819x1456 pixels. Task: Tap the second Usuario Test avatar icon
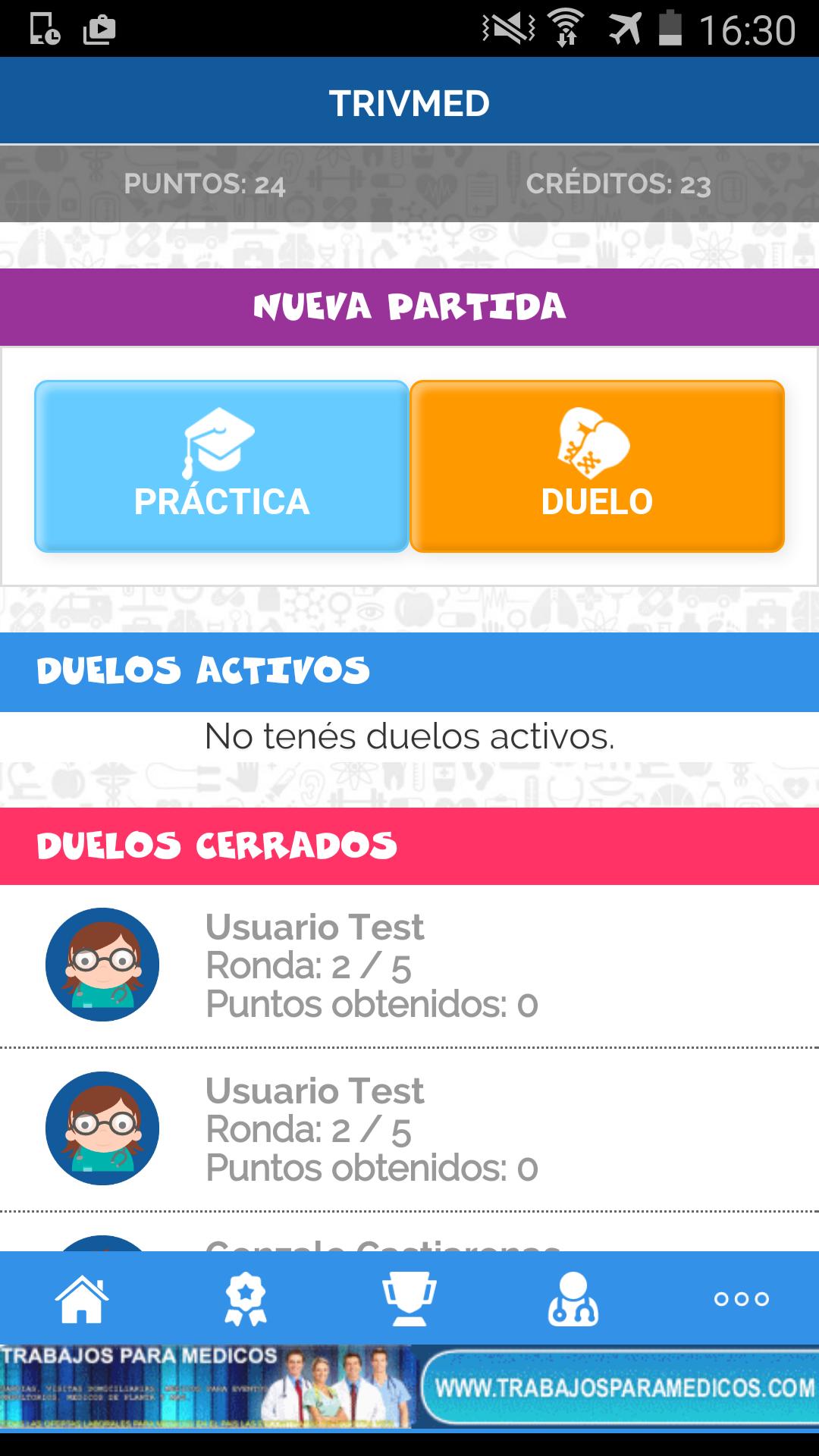tap(102, 1131)
